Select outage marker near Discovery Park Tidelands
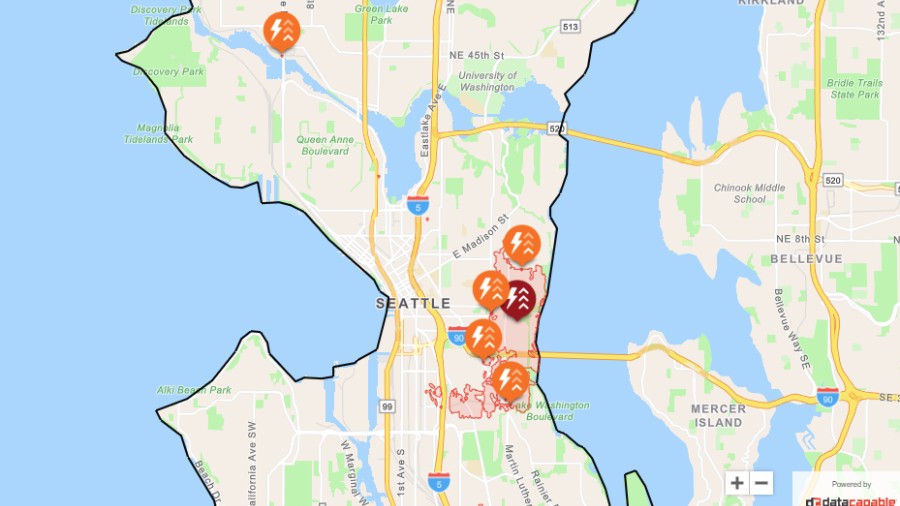The image size is (900, 506). point(282,30)
